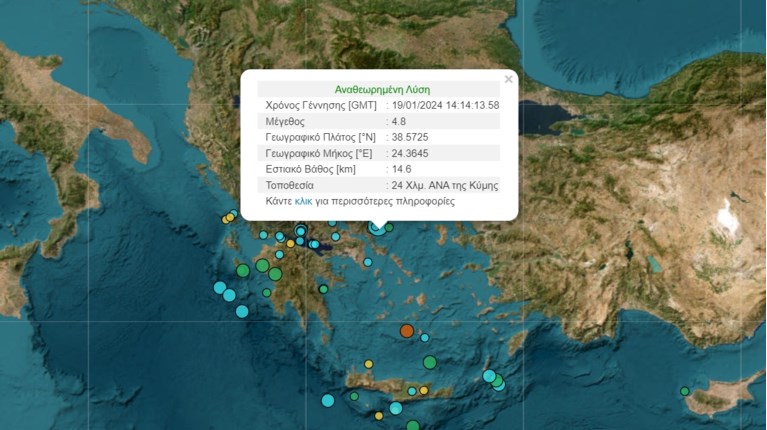Open the κλικ link for more information
The height and width of the screenshot is (430, 767).
point(303,201)
